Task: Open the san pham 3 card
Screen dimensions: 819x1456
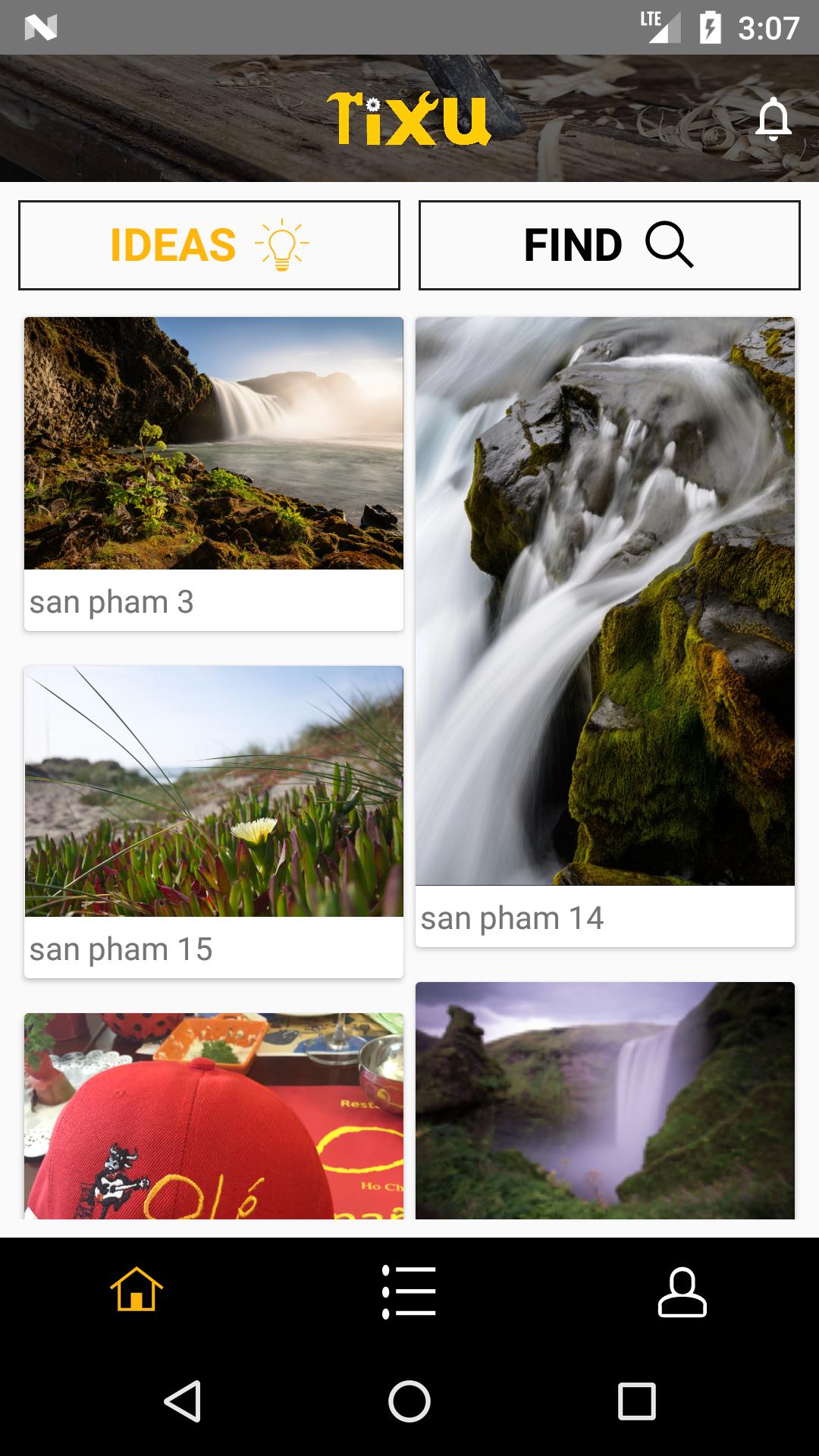Action: click(214, 474)
